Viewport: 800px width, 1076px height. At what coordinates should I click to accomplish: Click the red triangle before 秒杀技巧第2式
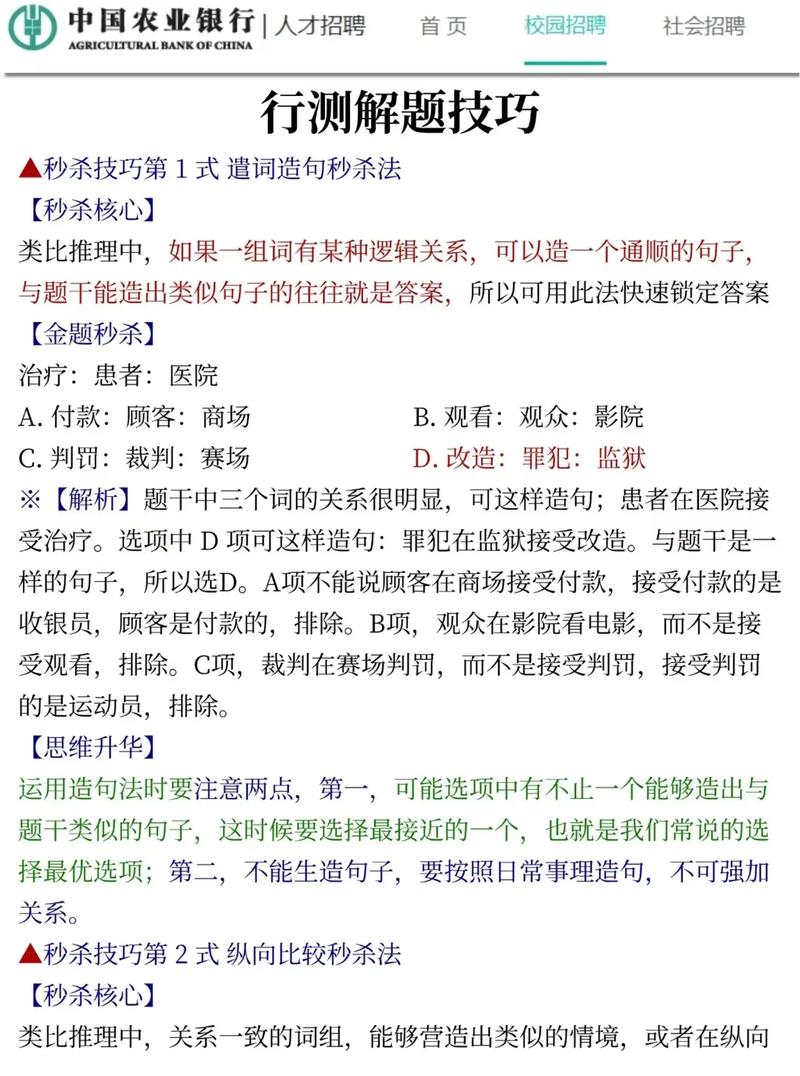[x=30, y=953]
